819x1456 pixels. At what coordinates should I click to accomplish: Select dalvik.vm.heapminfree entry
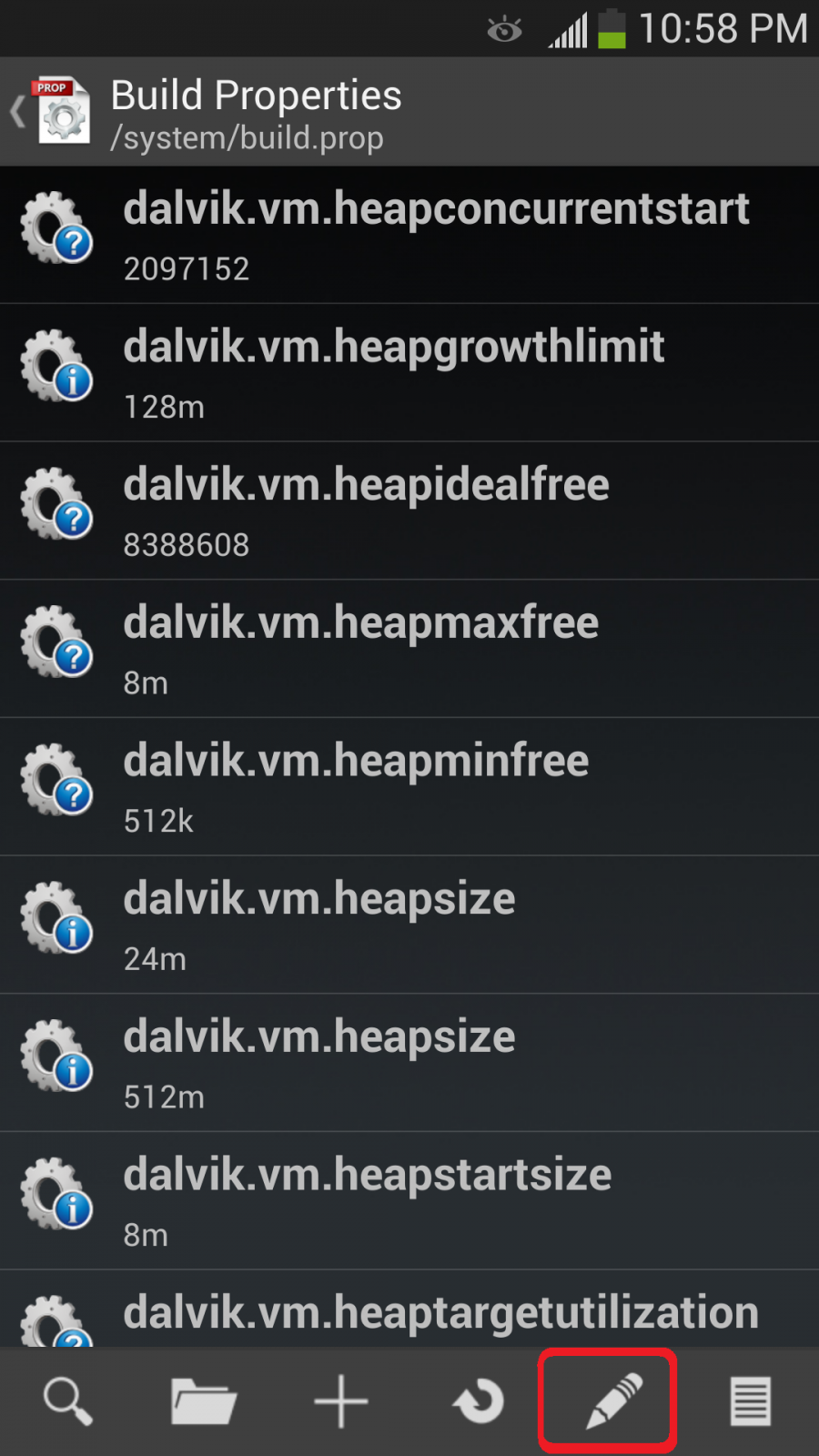409,787
